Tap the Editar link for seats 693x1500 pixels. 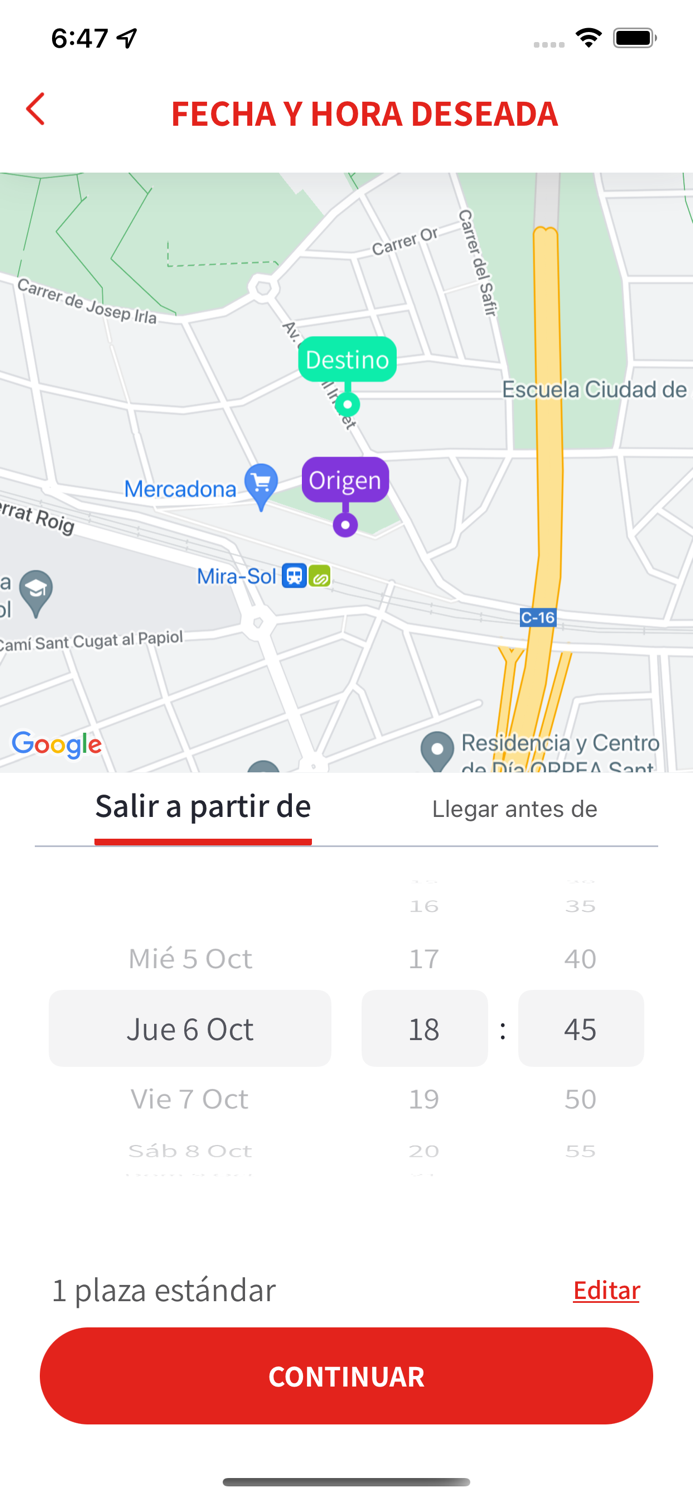pos(606,1290)
